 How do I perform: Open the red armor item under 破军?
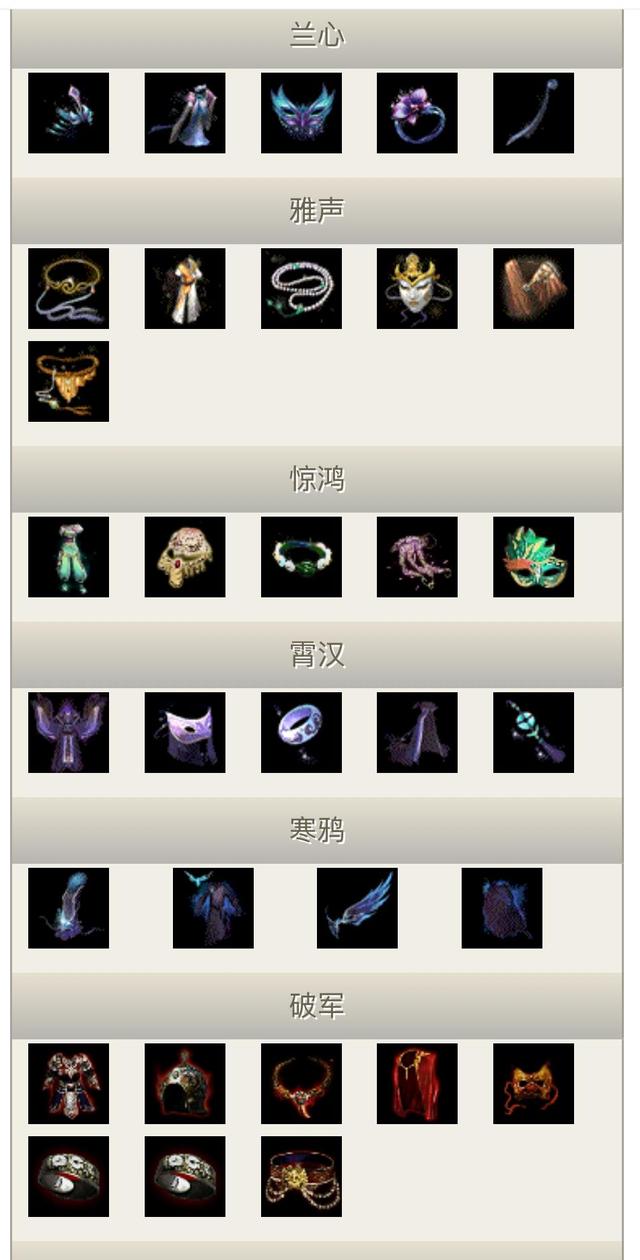click(69, 1084)
